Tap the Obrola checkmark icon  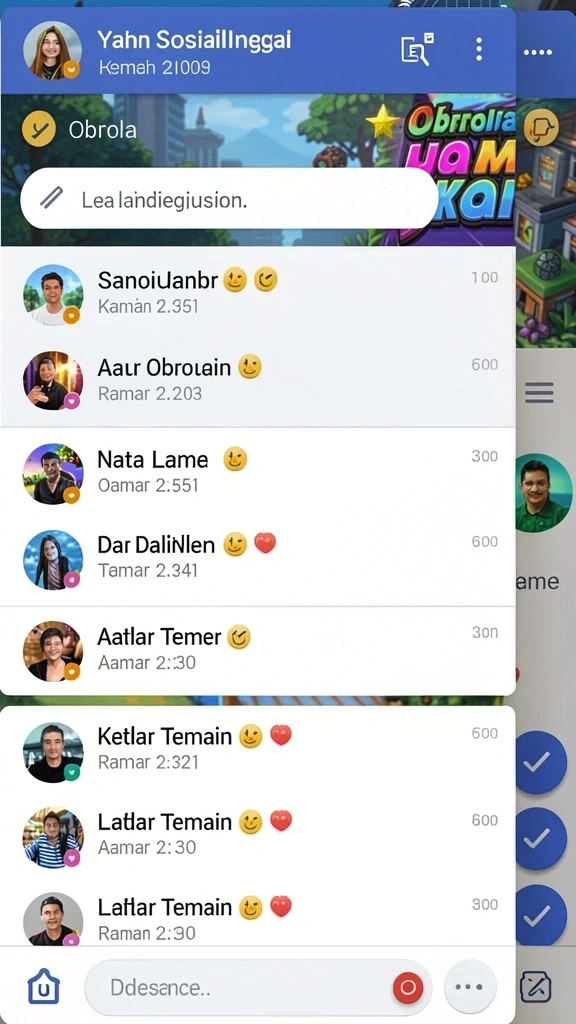click(38, 129)
